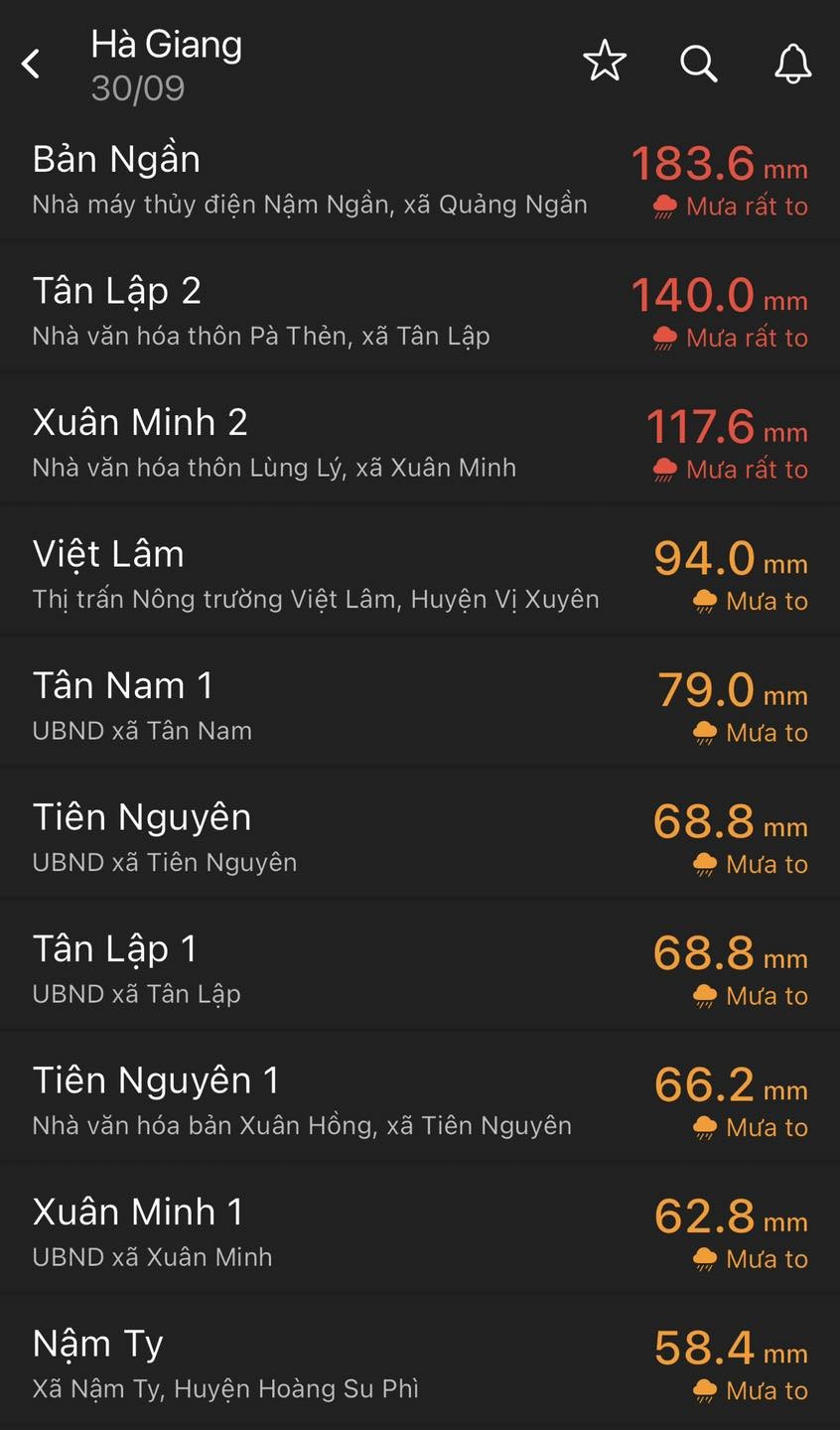Viewport: 840px width, 1430px height.
Task: Select Tân Nam 1 station row
Action: 419,705
